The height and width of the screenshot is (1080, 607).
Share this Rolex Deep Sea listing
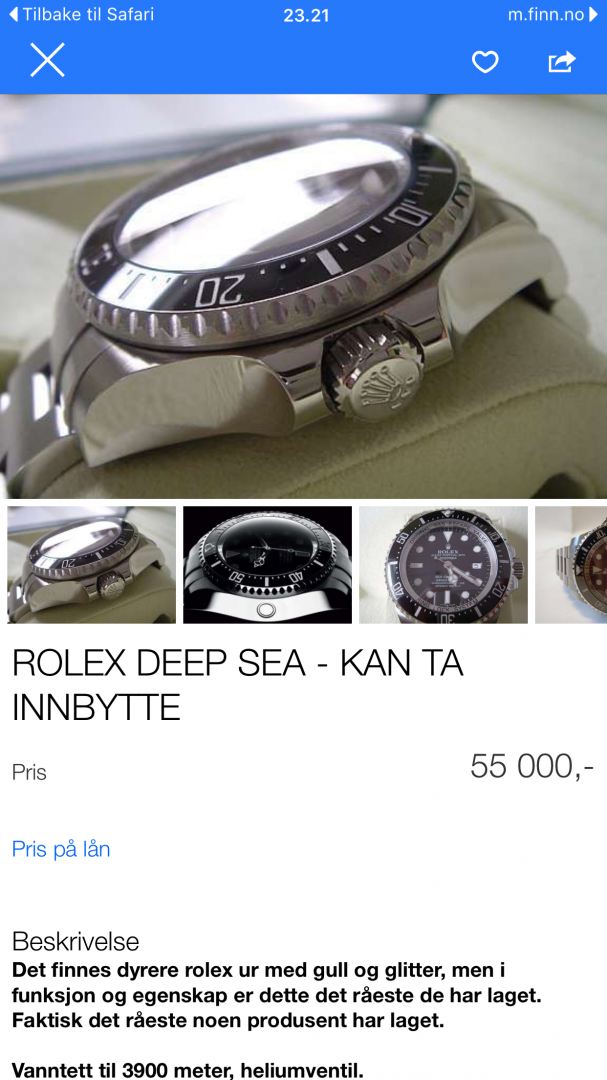point(562,62)
